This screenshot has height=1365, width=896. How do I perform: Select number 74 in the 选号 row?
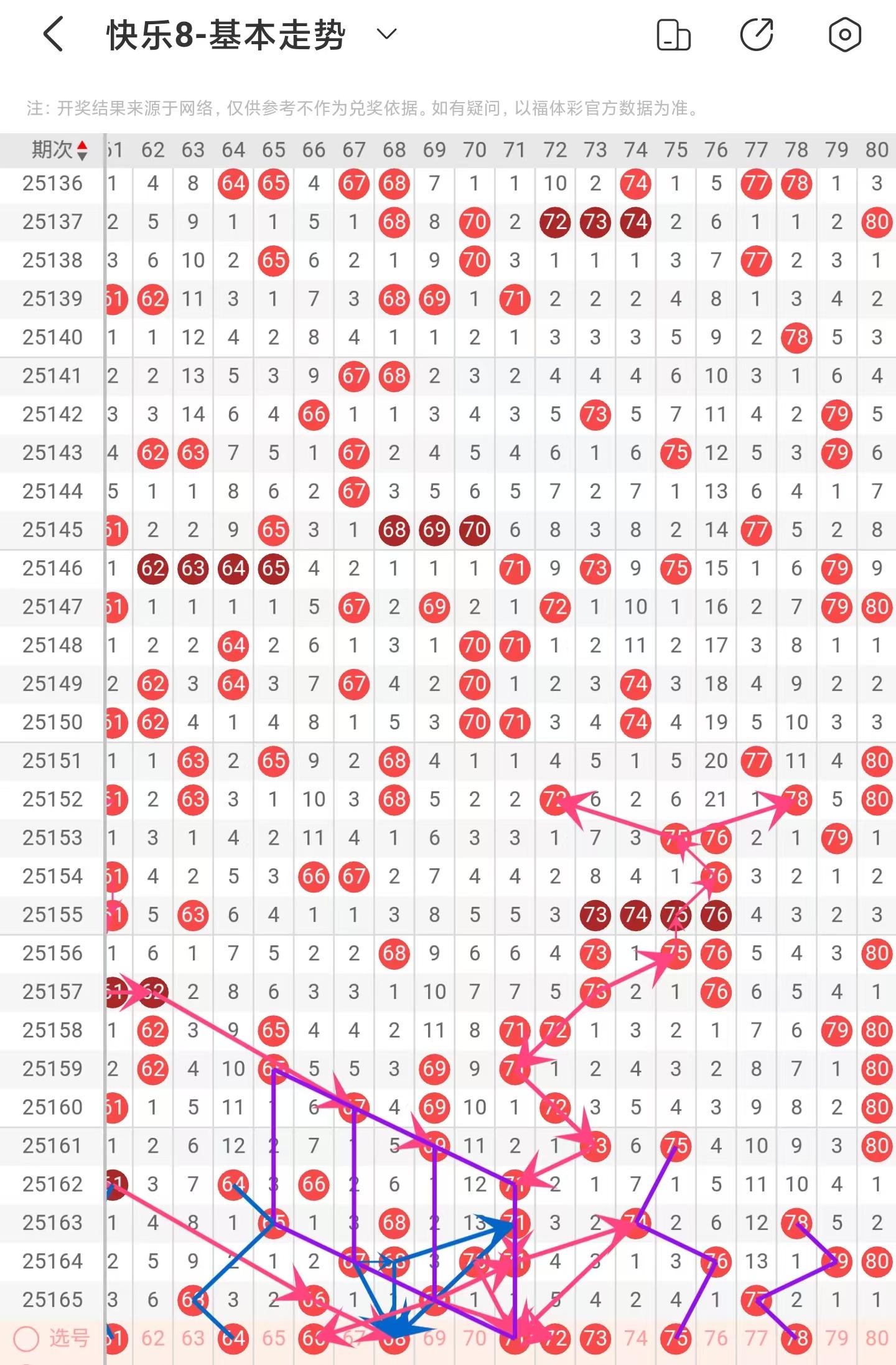[635, 1338]
